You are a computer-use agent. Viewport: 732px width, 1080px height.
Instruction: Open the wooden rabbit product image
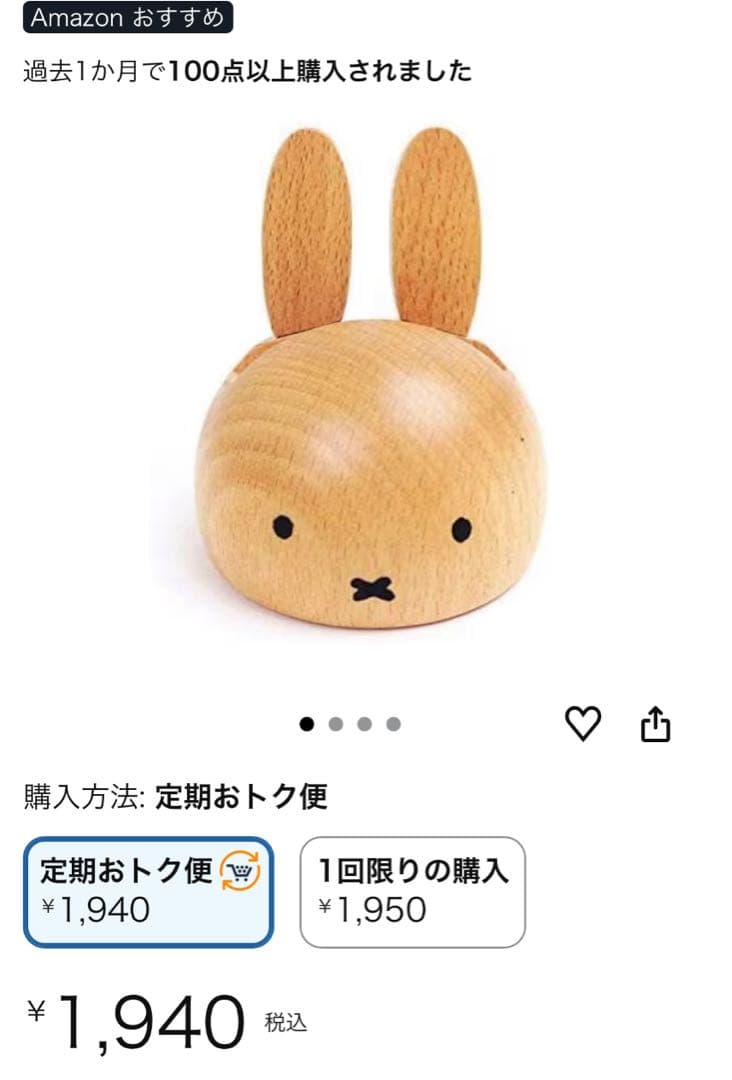click(x=366, y=390)
